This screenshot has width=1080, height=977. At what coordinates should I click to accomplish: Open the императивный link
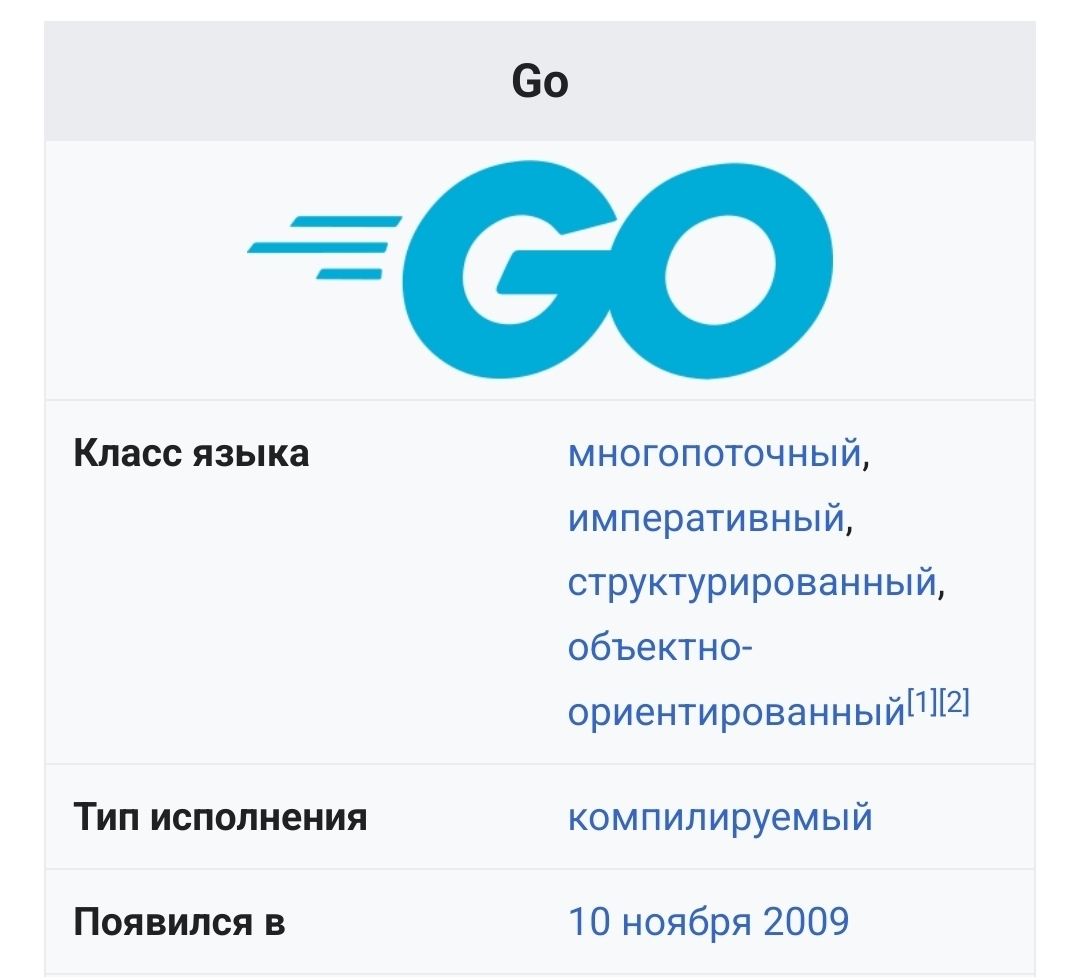706,519
